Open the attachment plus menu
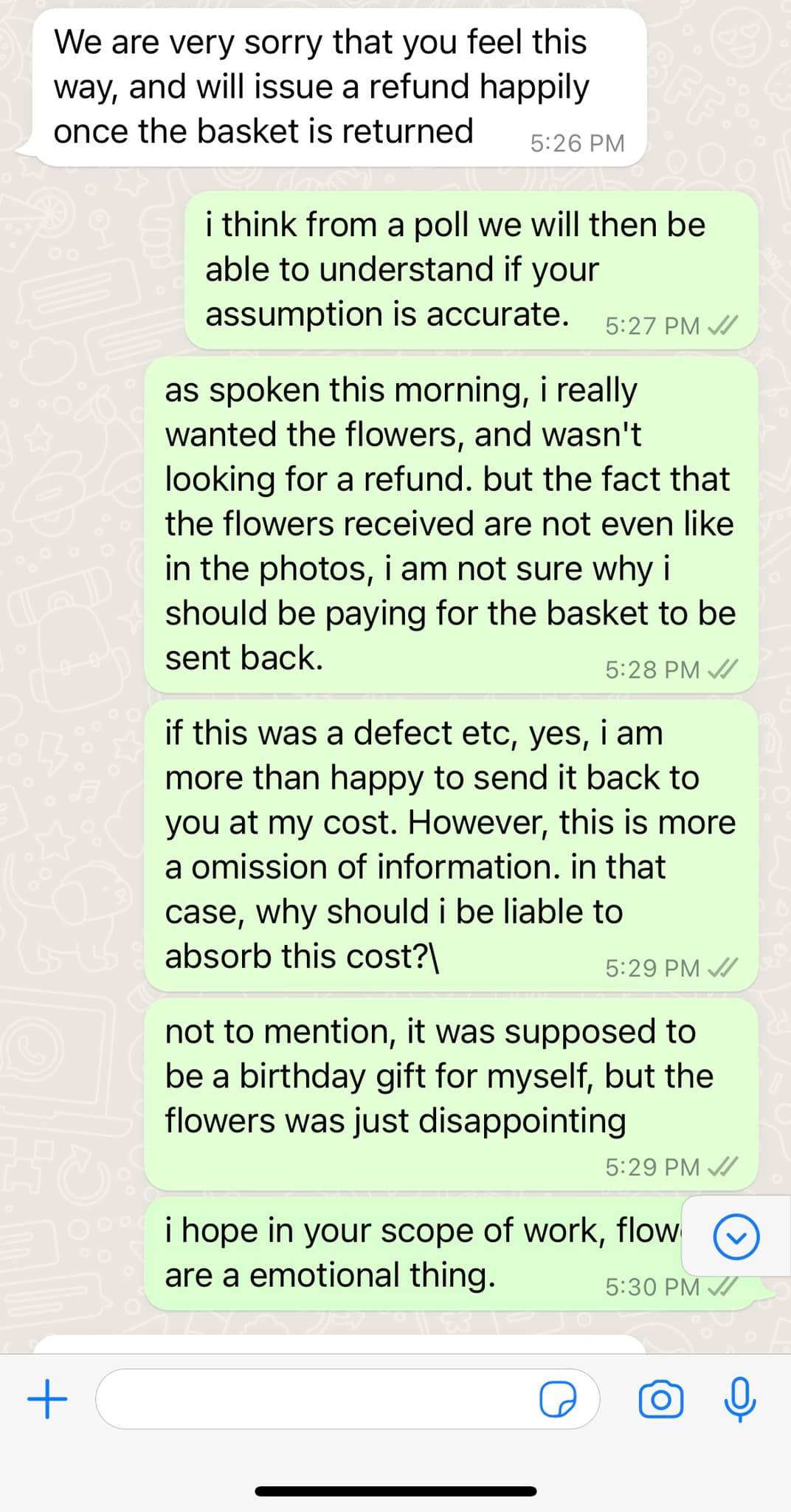The image size is (791, 1512). tap(47, 1399)
